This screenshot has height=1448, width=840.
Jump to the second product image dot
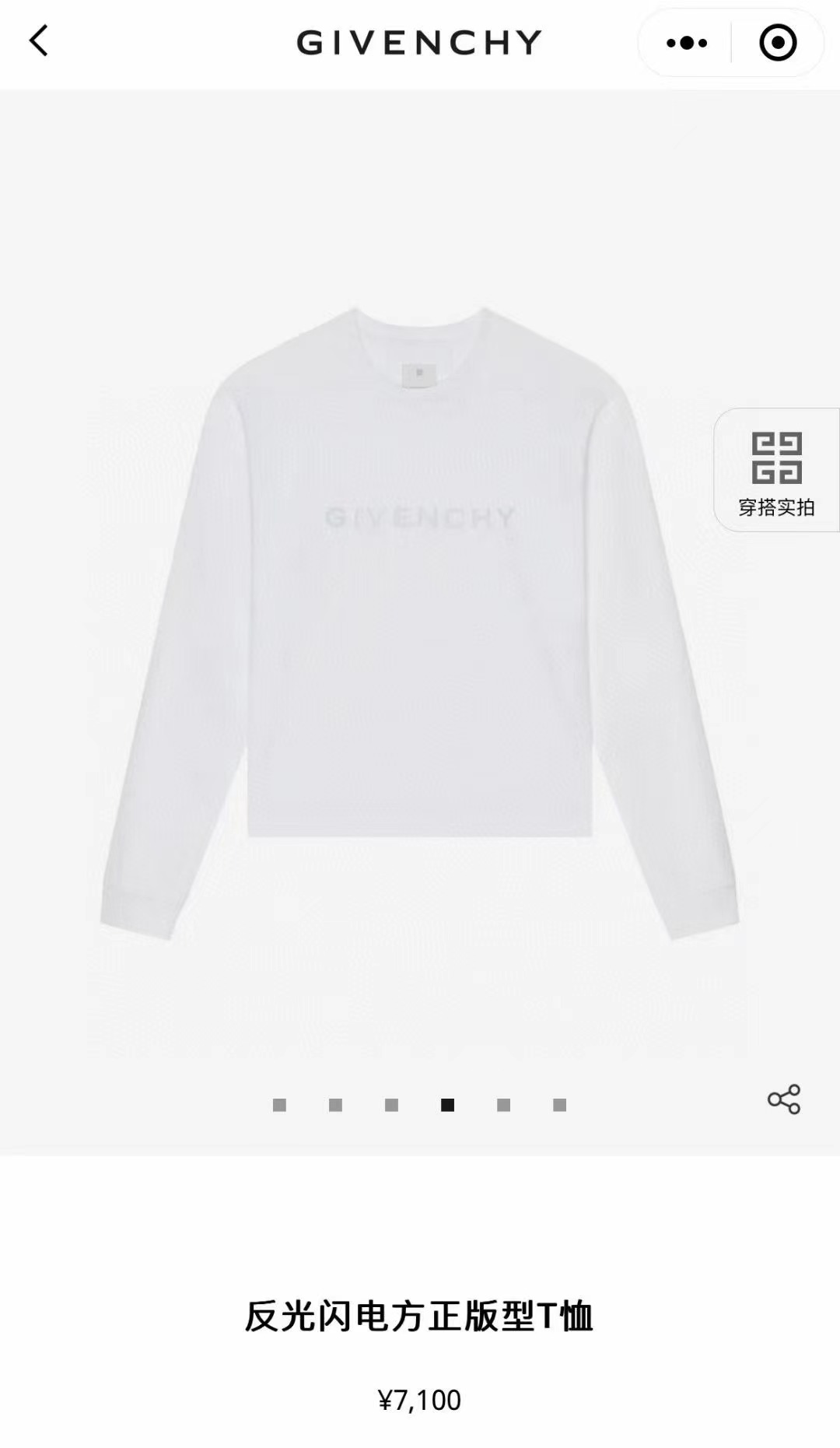[336, 1105]
